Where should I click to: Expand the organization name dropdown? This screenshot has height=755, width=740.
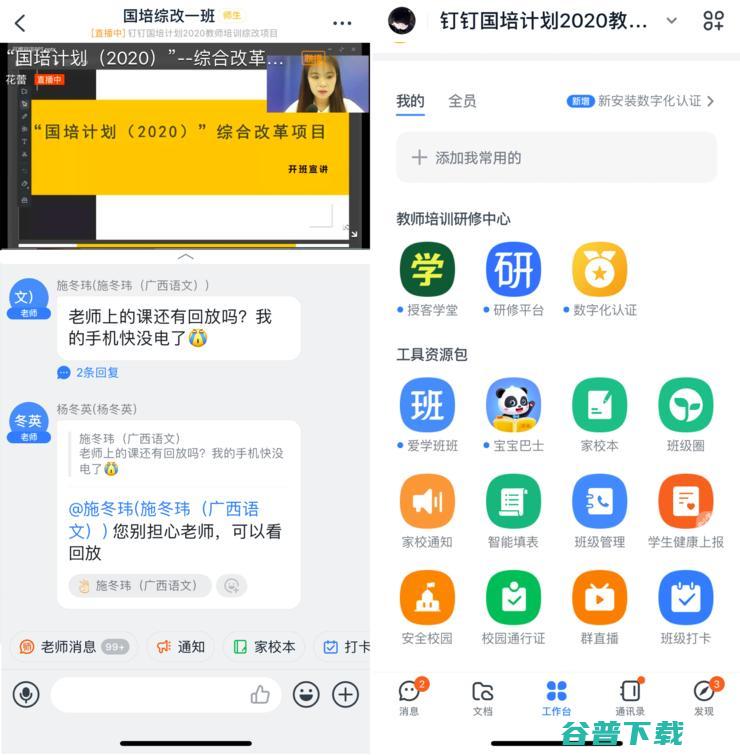point(671,21)
